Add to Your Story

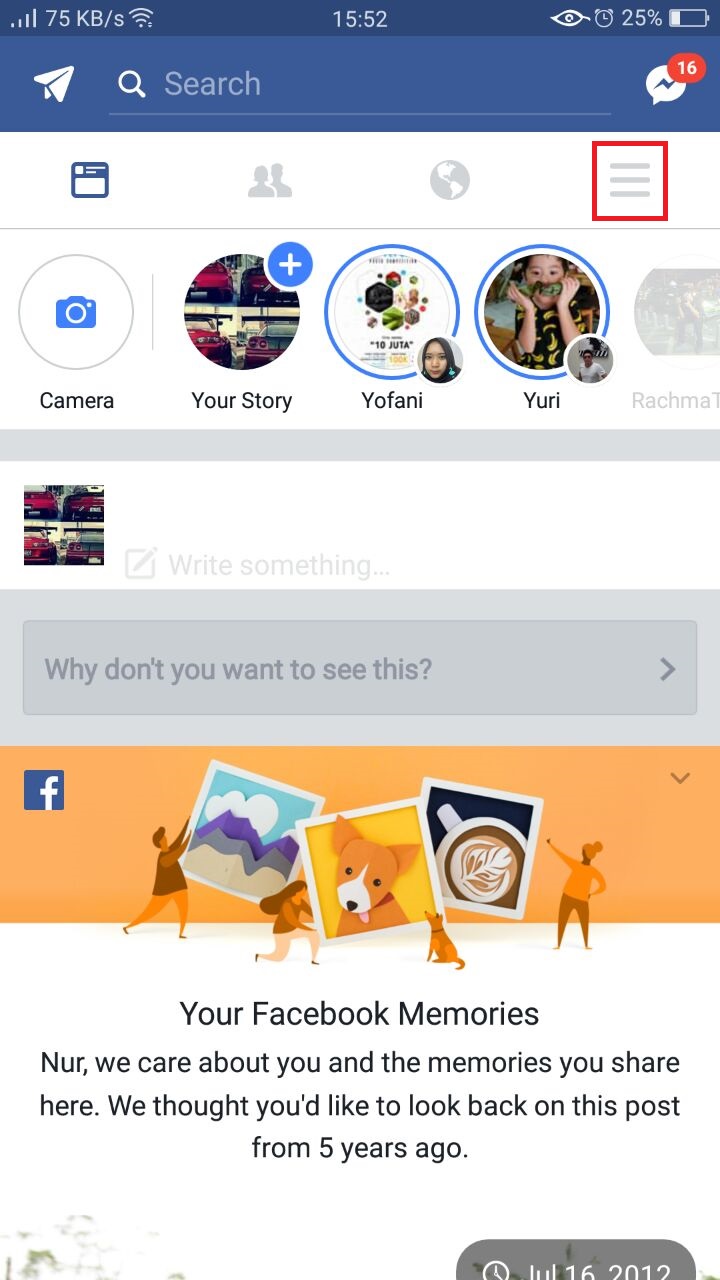(242, 313)
